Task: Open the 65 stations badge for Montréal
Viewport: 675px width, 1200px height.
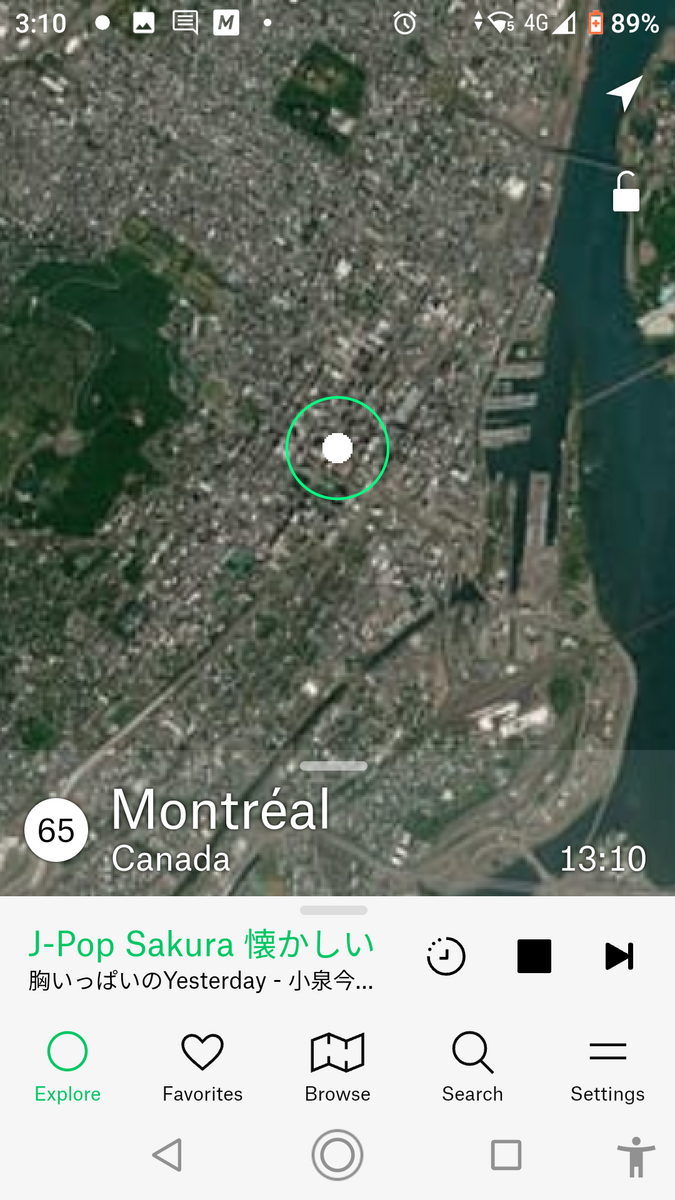Action: coord(56,830)
